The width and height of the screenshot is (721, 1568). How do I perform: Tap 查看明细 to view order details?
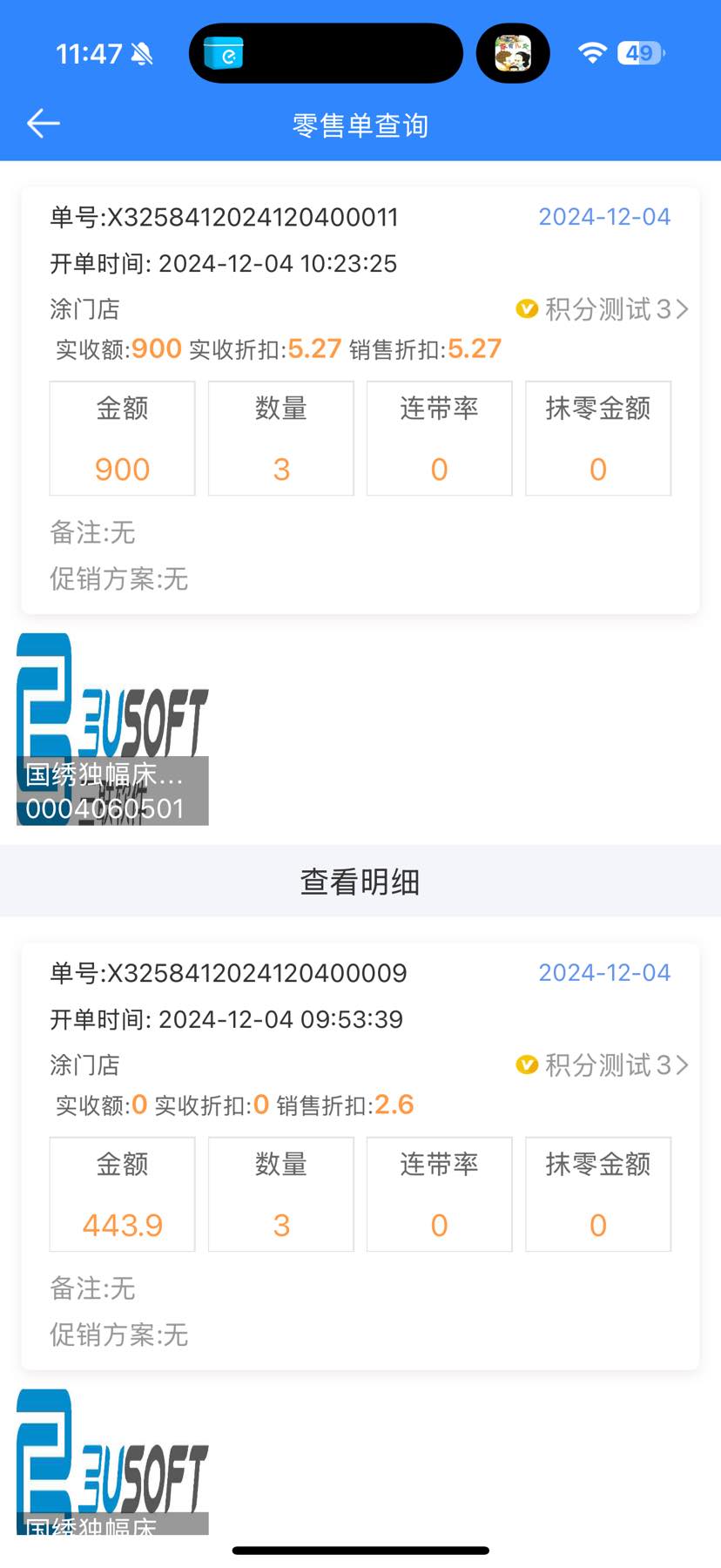360,882
